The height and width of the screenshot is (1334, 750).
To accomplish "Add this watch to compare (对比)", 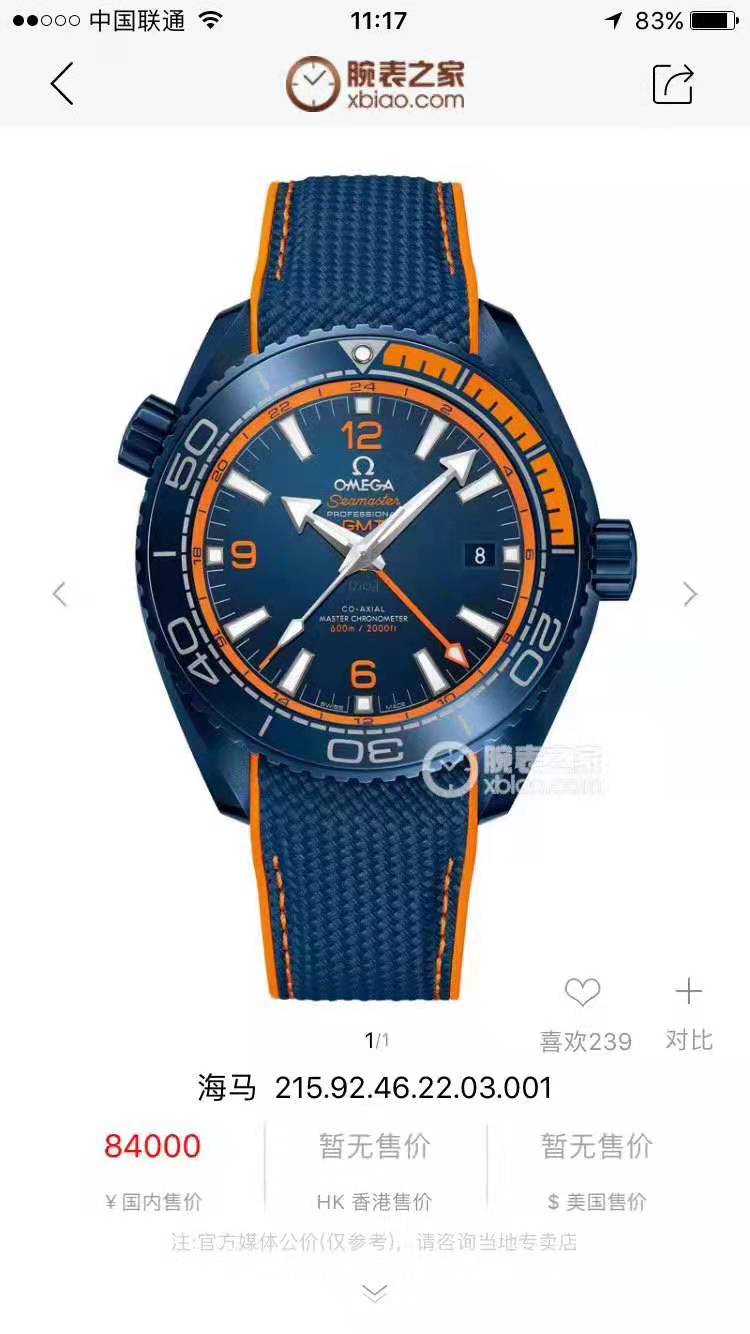I will pos(688,993).
